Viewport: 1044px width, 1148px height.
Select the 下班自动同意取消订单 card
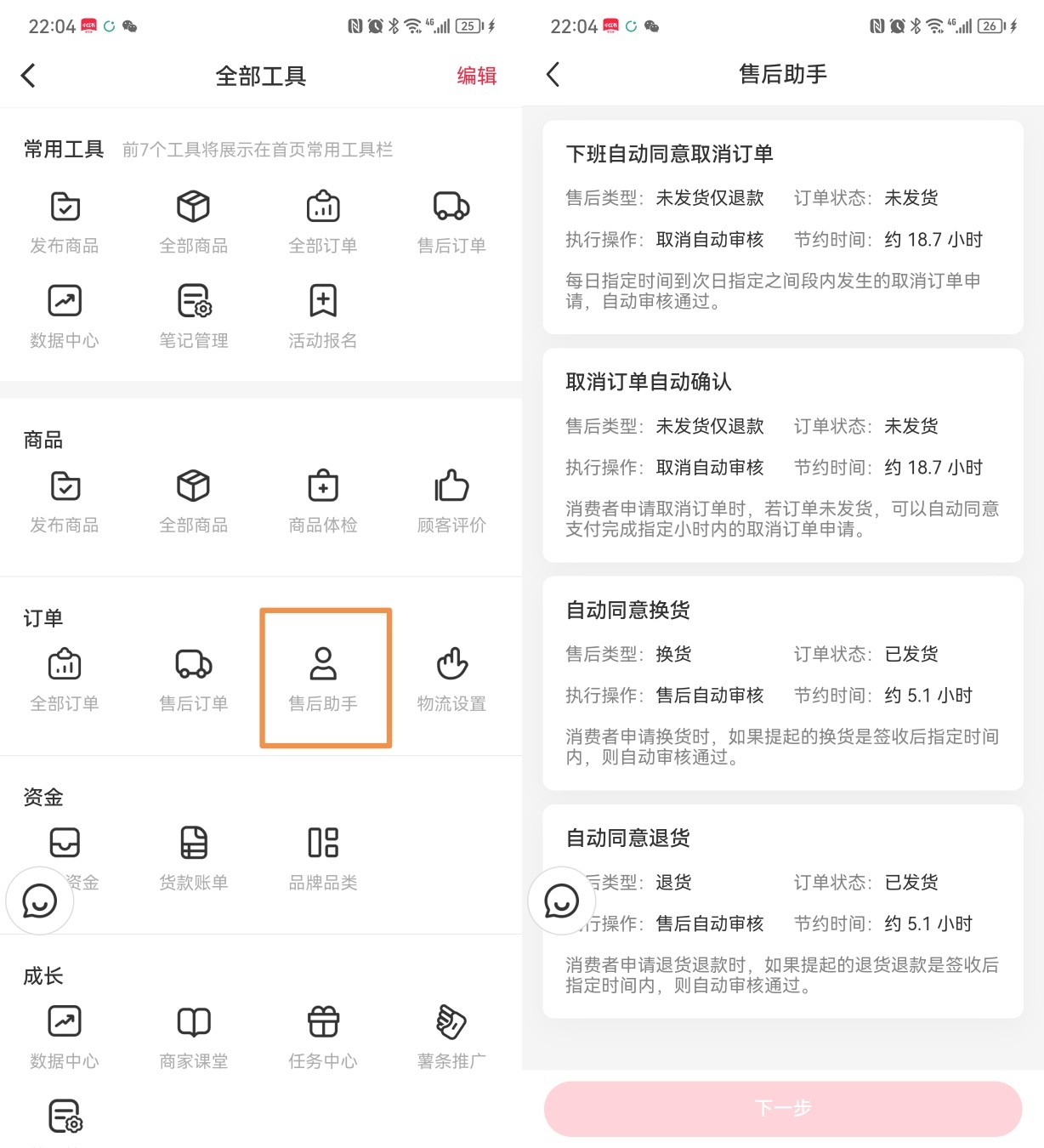point(782,227)
